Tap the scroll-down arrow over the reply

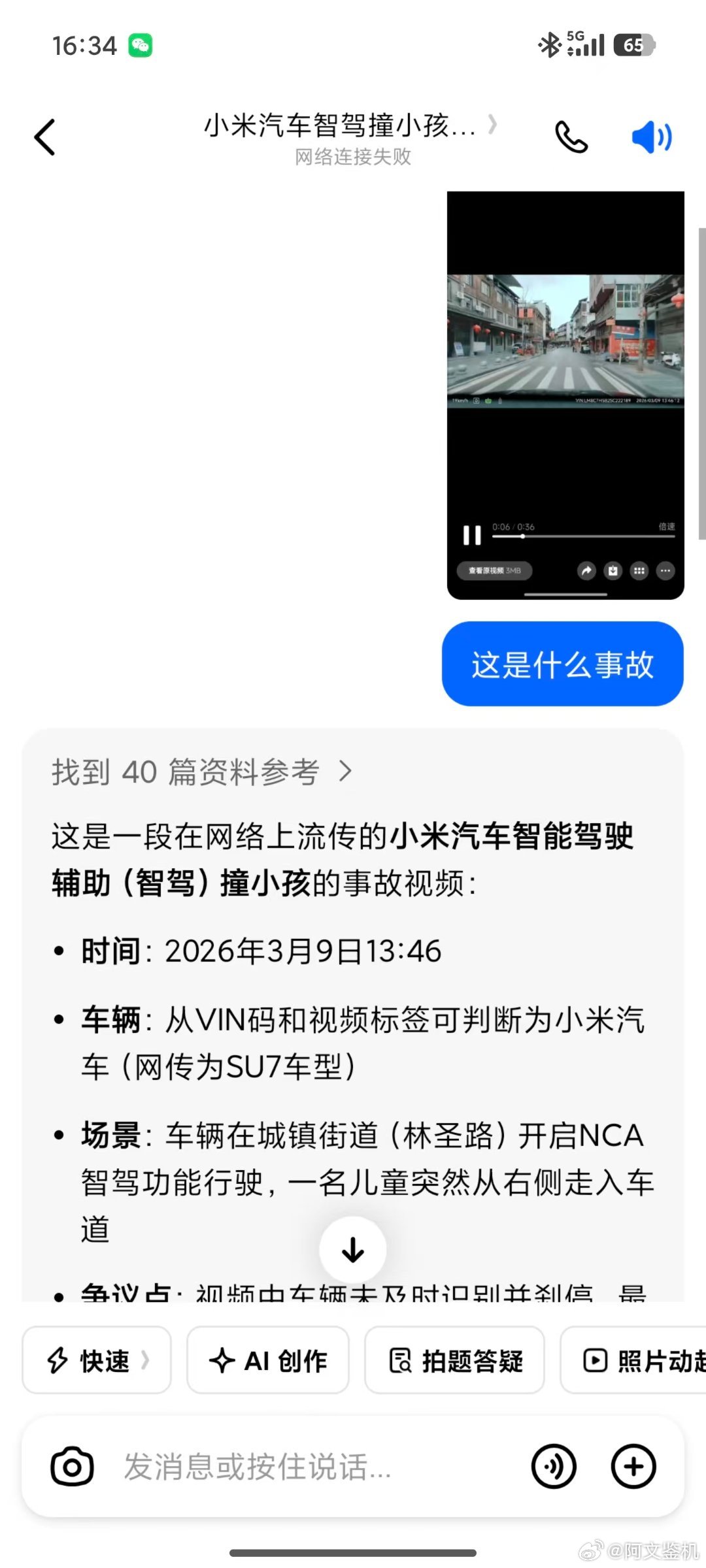tap(353, 1249)
